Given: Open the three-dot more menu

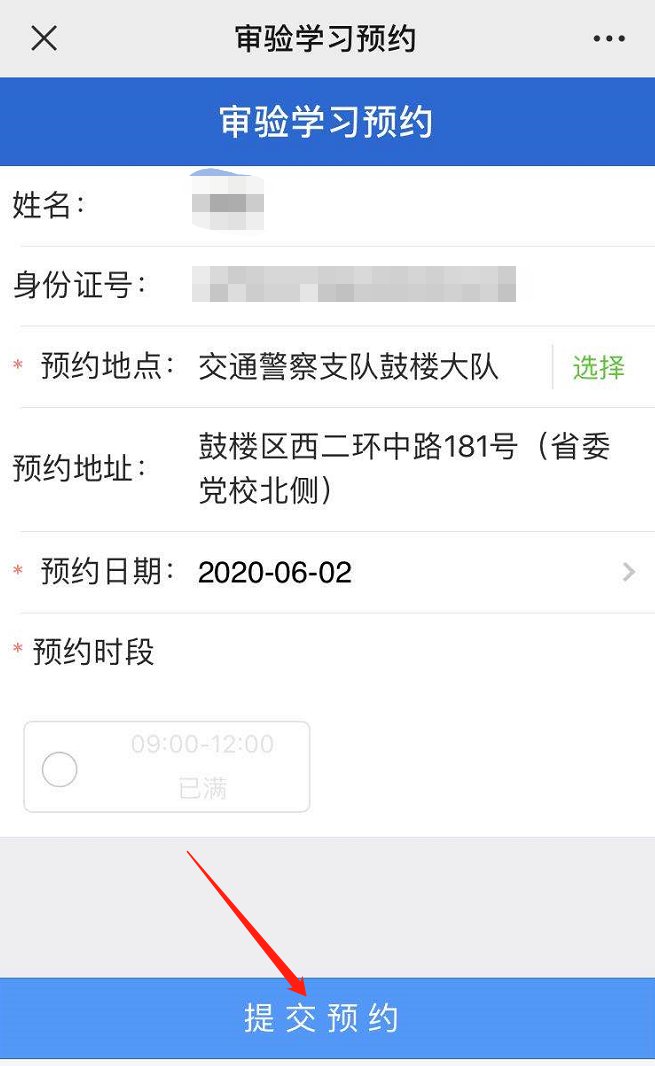Looking at the screenshot, I should (608, 39).
